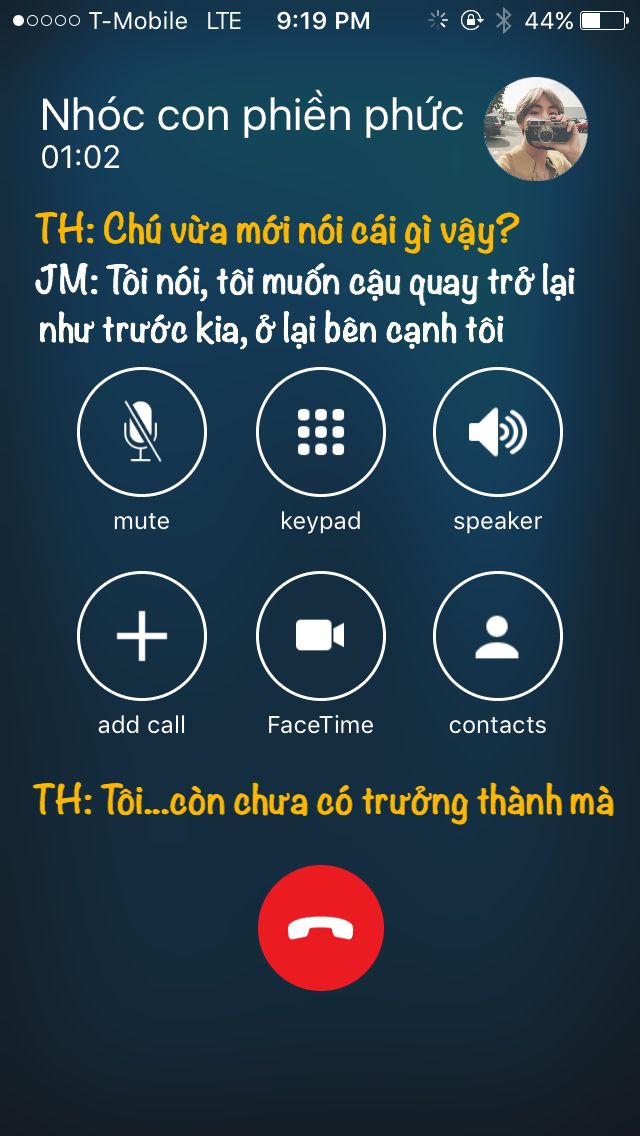The height and width of the screenshot is (1136, 640).
Task: End the call with the red button
Action: [320, 928]
